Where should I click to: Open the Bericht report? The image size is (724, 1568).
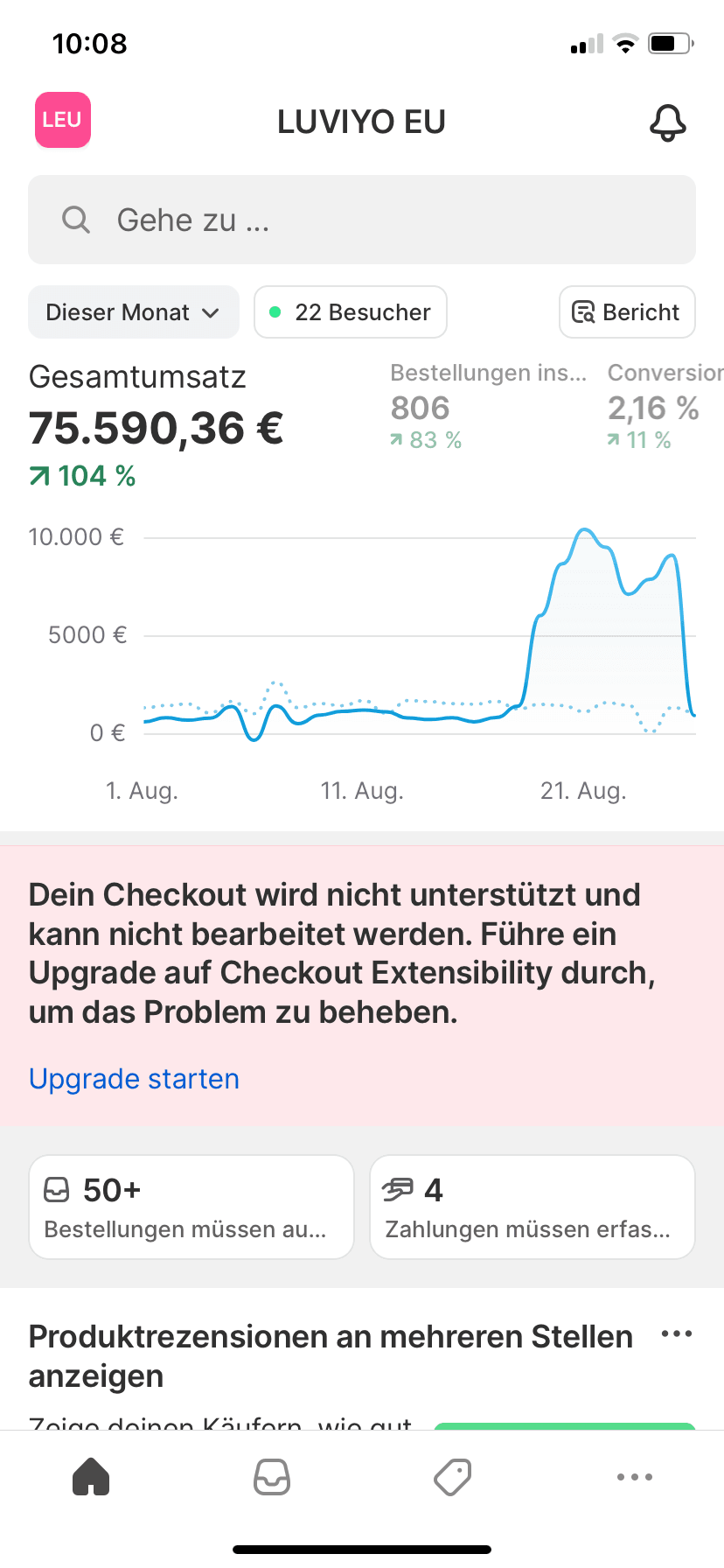pos(626,312)
